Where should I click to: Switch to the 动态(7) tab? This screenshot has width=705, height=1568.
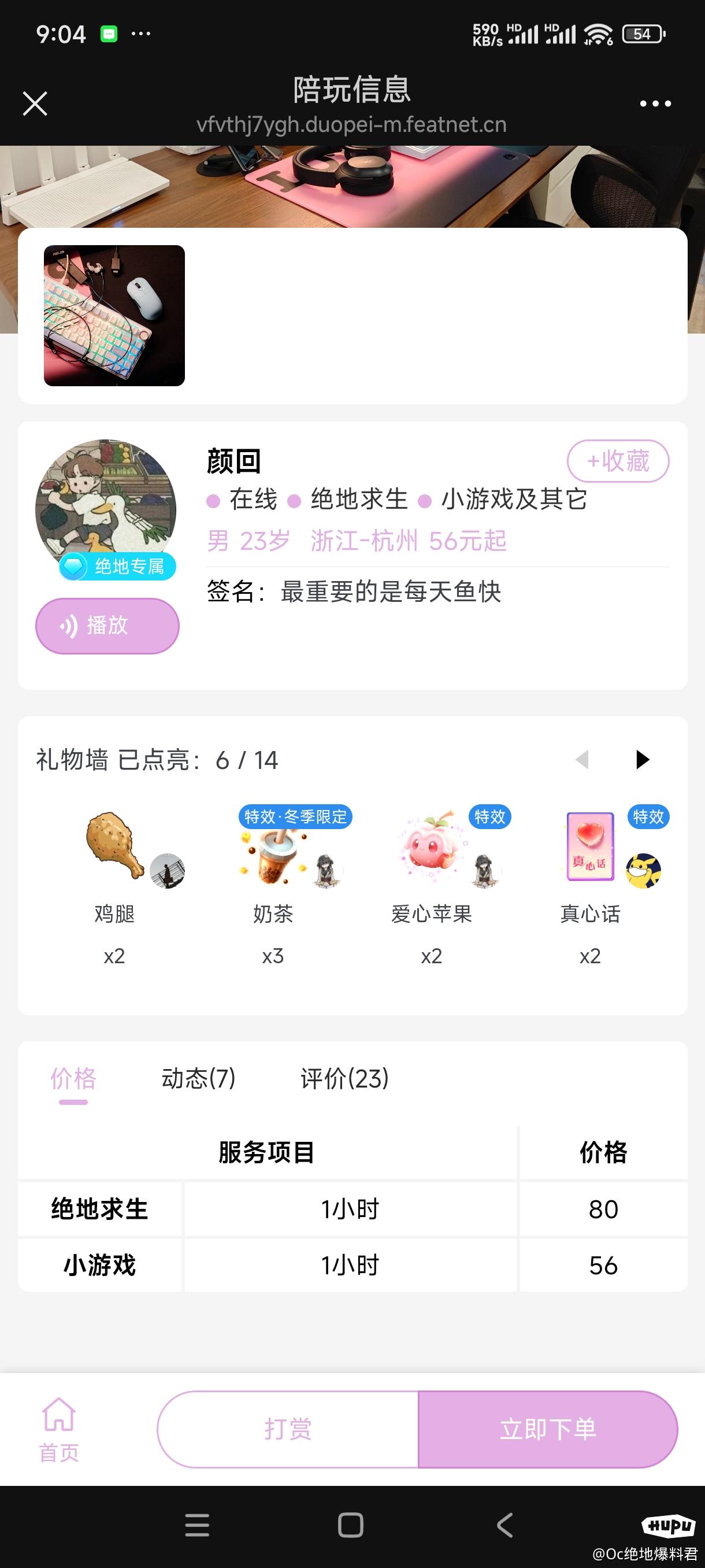tap(198, 1079)
